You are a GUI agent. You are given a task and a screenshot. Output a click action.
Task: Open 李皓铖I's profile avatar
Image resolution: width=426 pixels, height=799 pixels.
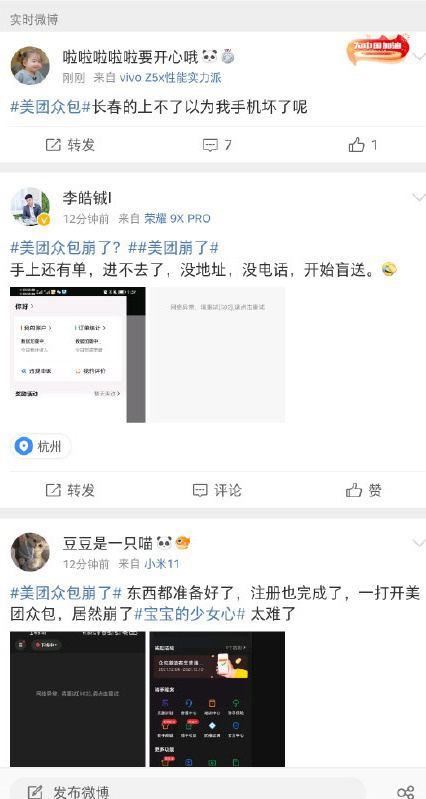[30, 206]
